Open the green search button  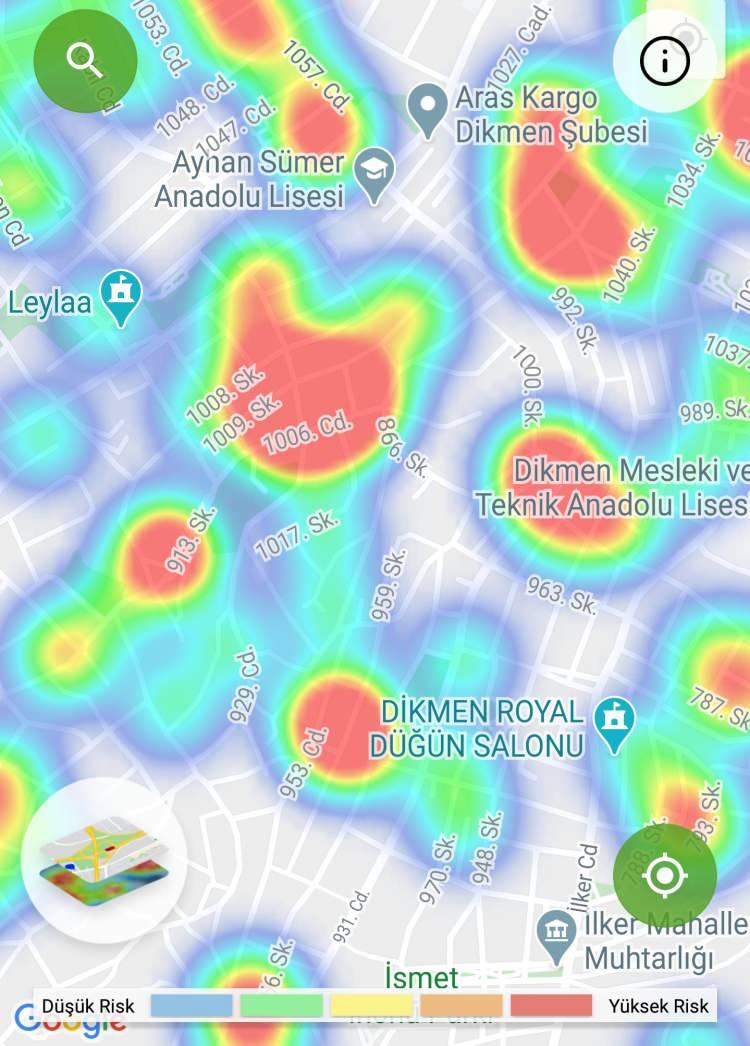pyautogui.click(x=85, y=61)
